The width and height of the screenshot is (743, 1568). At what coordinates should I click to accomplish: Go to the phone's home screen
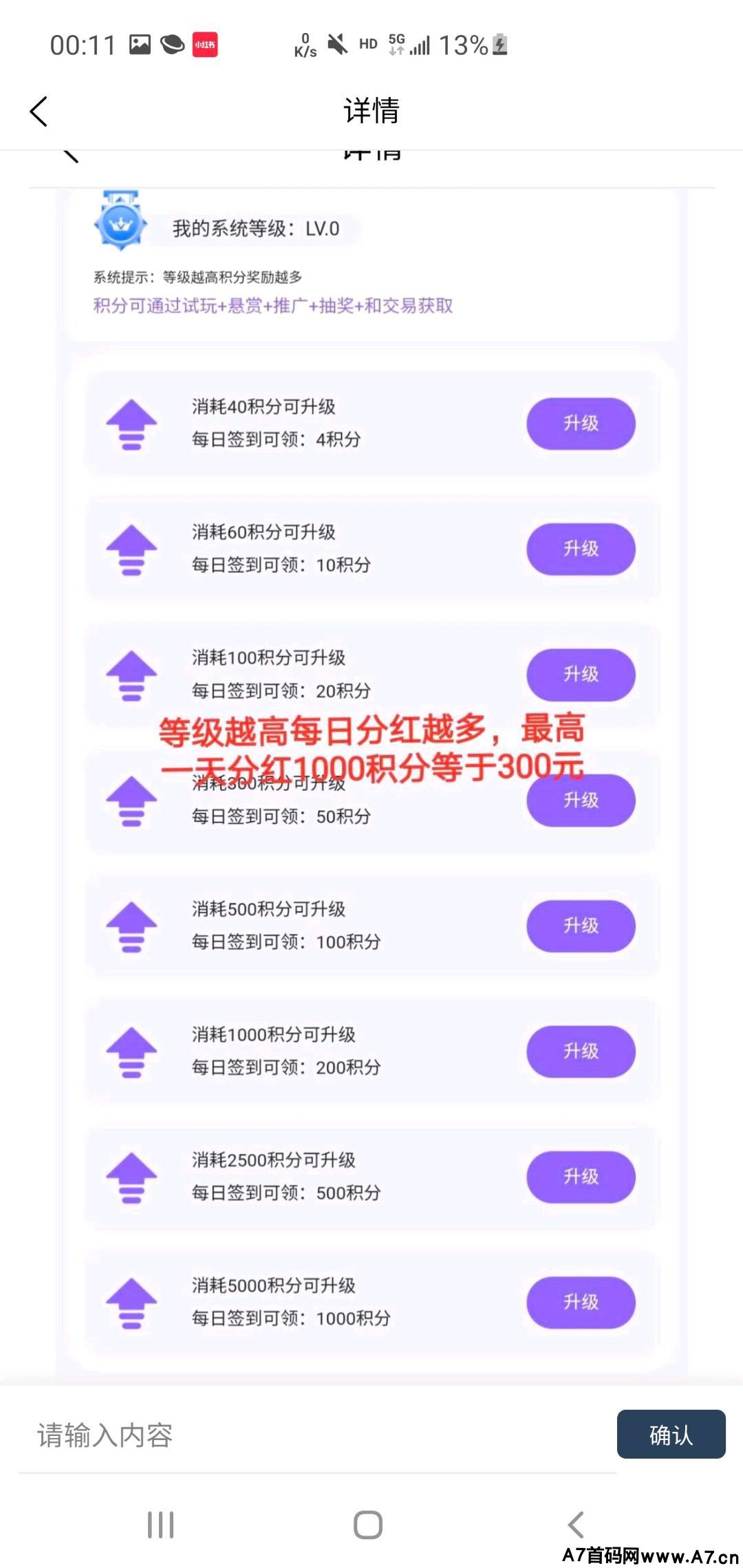(368, 1525)
